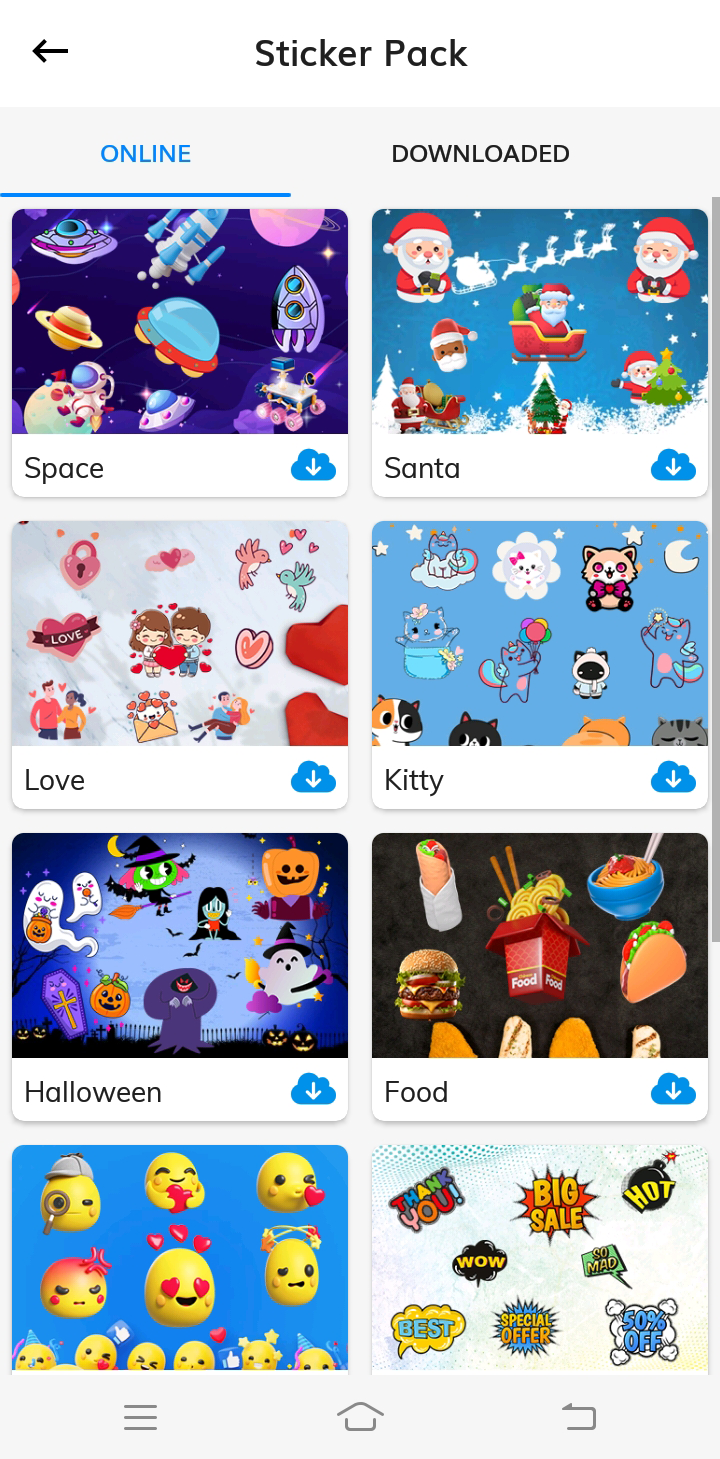Image resolution: width=720 pixels, height=1459 pixels.
Task: Select the Online tab
Action: 146,153
